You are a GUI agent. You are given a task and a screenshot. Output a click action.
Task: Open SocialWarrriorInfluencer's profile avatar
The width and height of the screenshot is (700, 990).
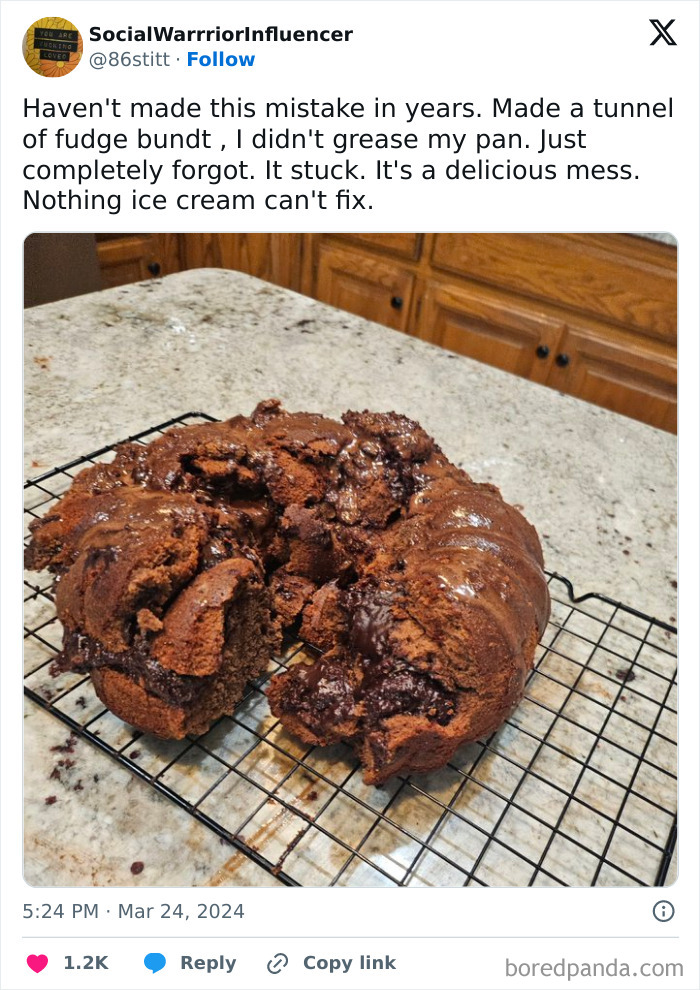[x=52, y=47]
